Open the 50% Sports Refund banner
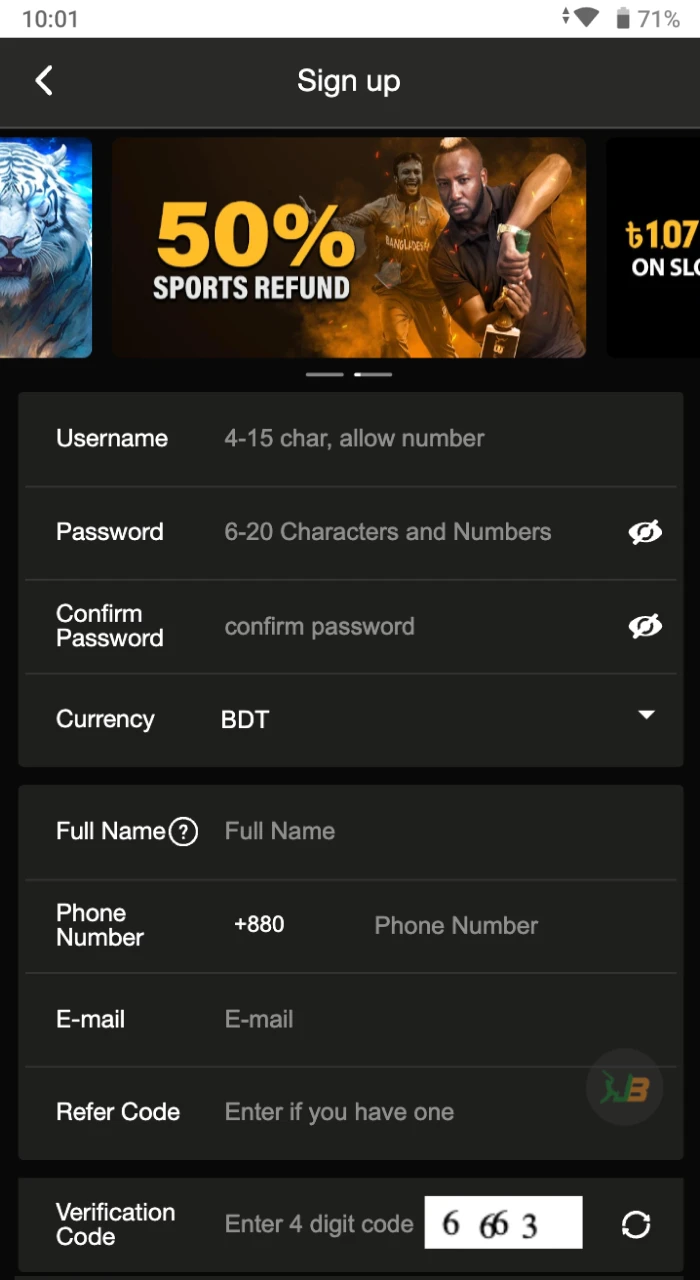 coord(348,248)
